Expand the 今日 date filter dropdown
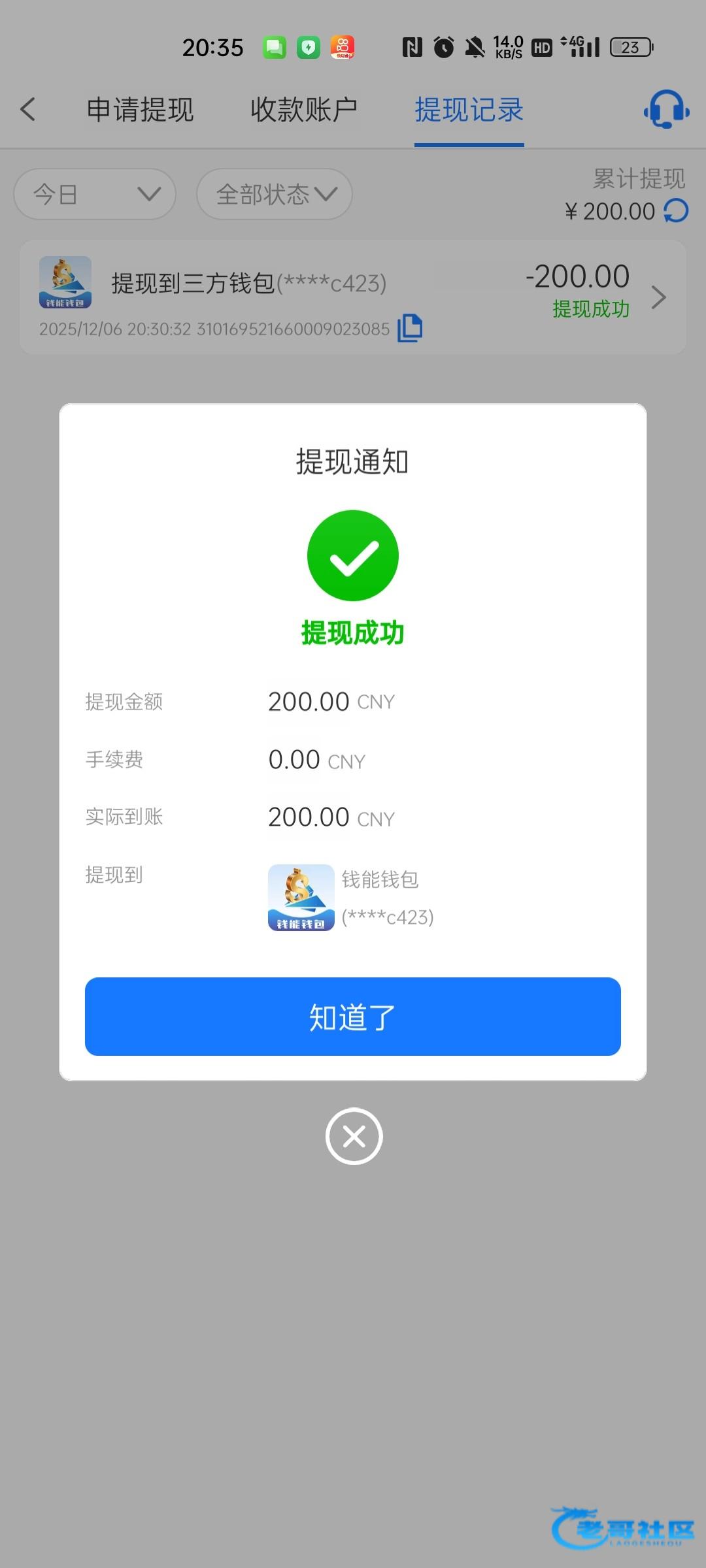 tap(95, 194)
